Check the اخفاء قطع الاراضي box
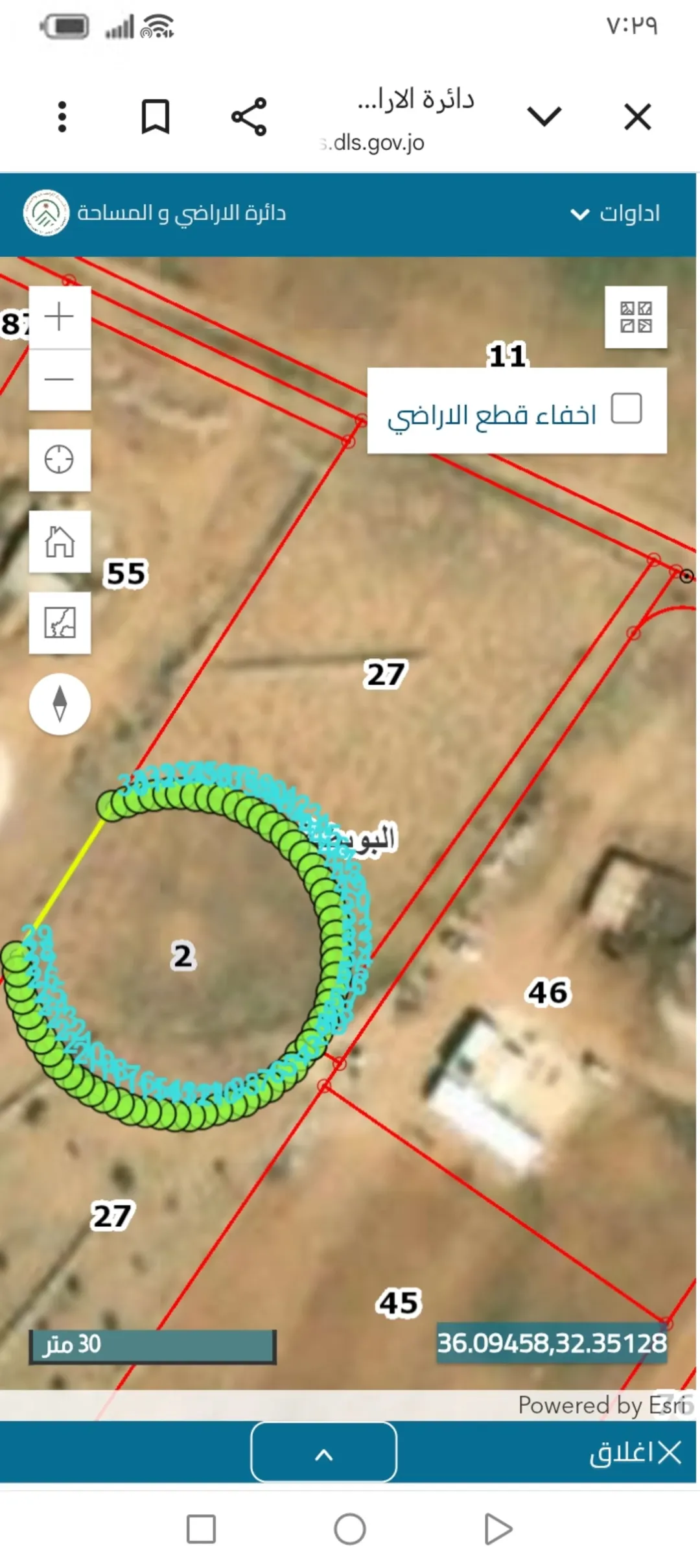700x1568 pixels. tap(627, 409)
